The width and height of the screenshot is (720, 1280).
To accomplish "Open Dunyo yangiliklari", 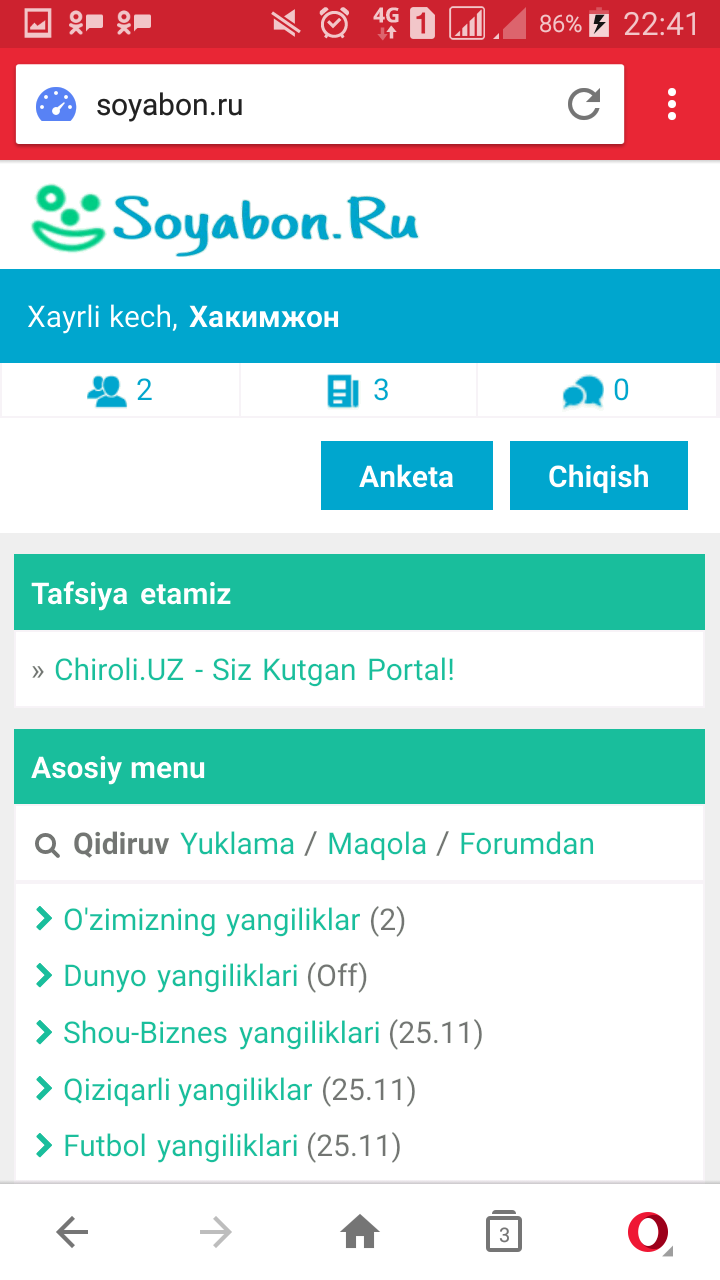I will [x=180, y=976].
